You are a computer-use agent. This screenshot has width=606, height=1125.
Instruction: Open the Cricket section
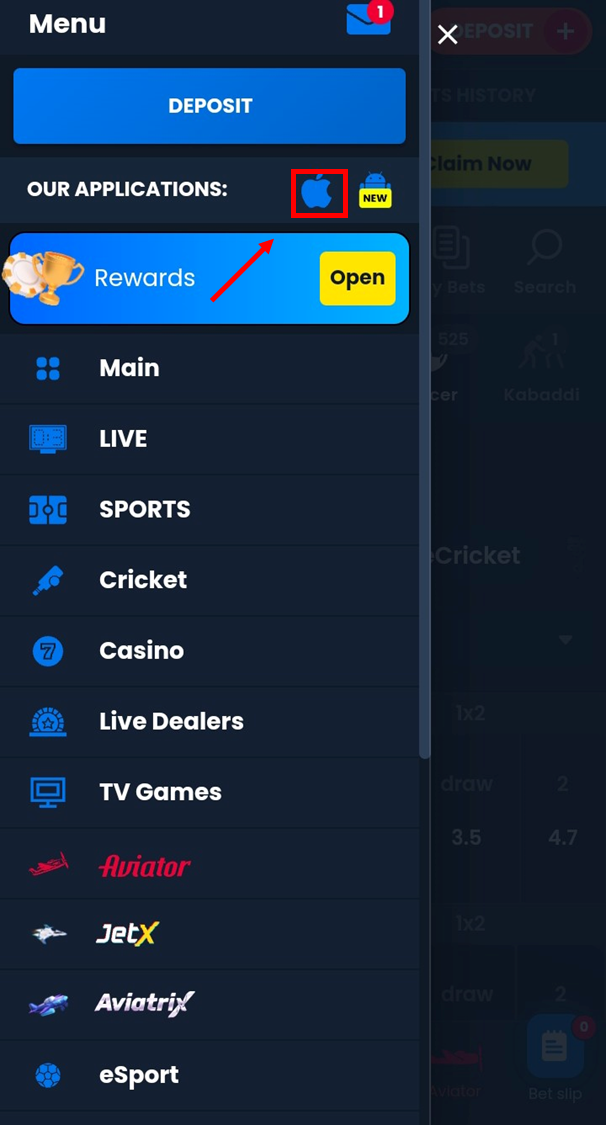[x=143, y=580]
